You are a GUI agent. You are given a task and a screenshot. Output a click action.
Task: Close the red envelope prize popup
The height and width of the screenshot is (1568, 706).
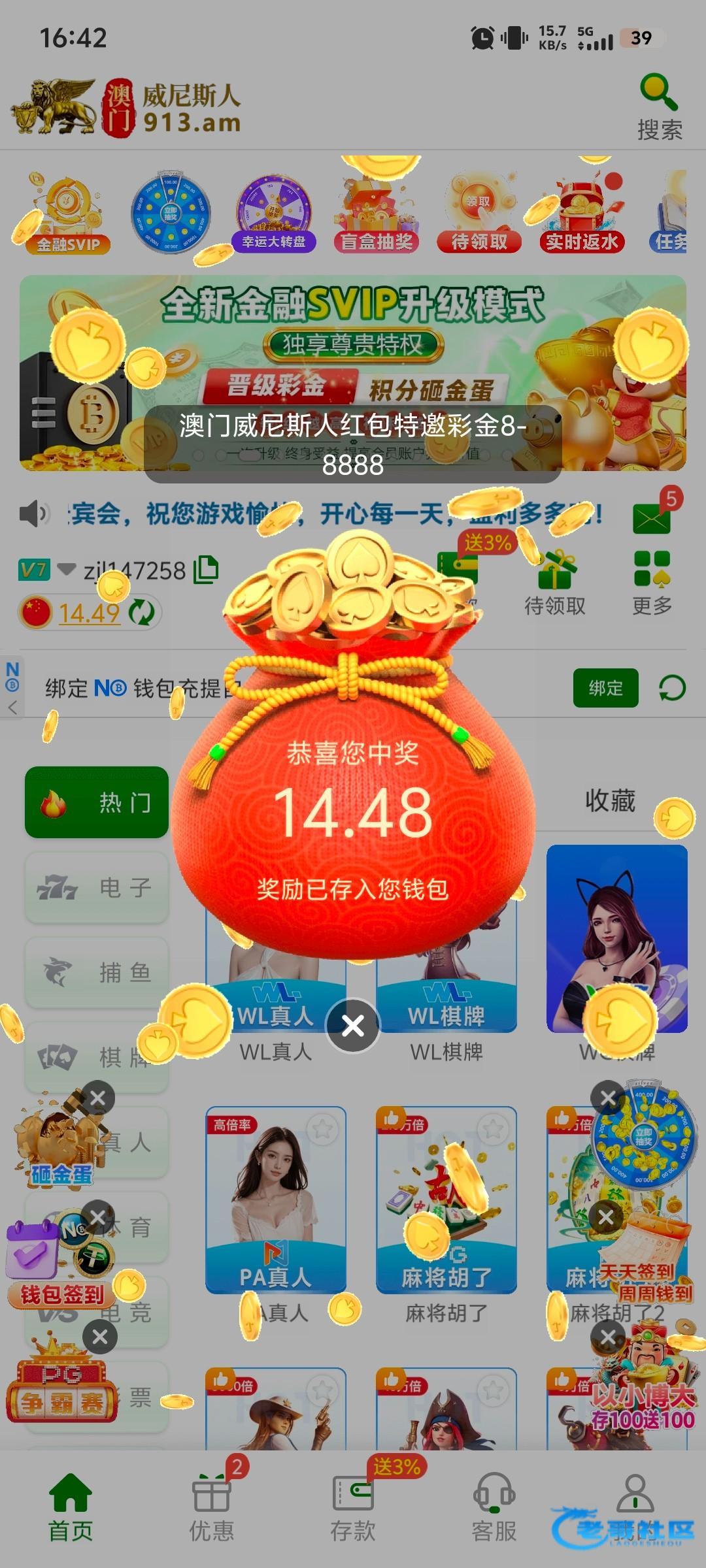[x=353, y=1026]
